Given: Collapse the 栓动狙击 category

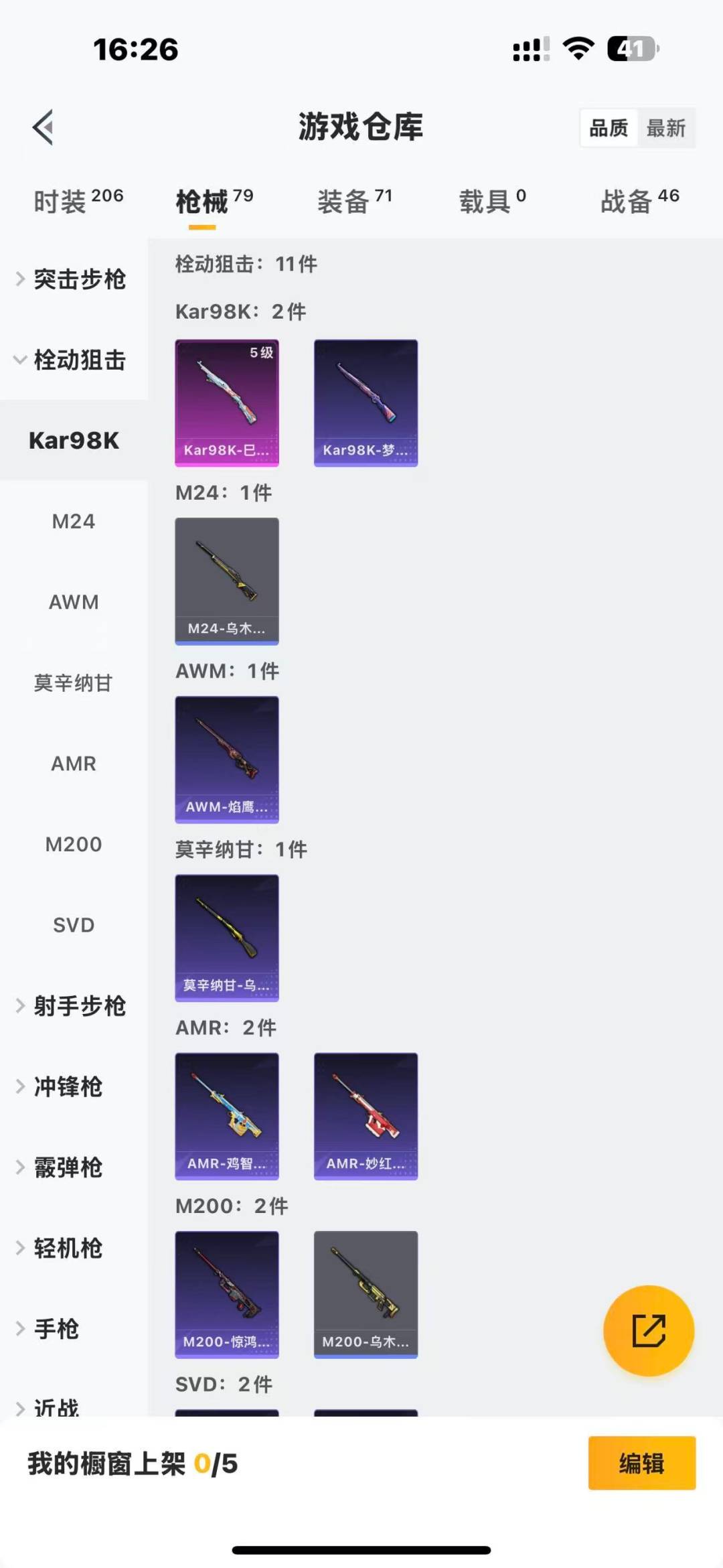Looking at the screenshot, I should 74,360.
